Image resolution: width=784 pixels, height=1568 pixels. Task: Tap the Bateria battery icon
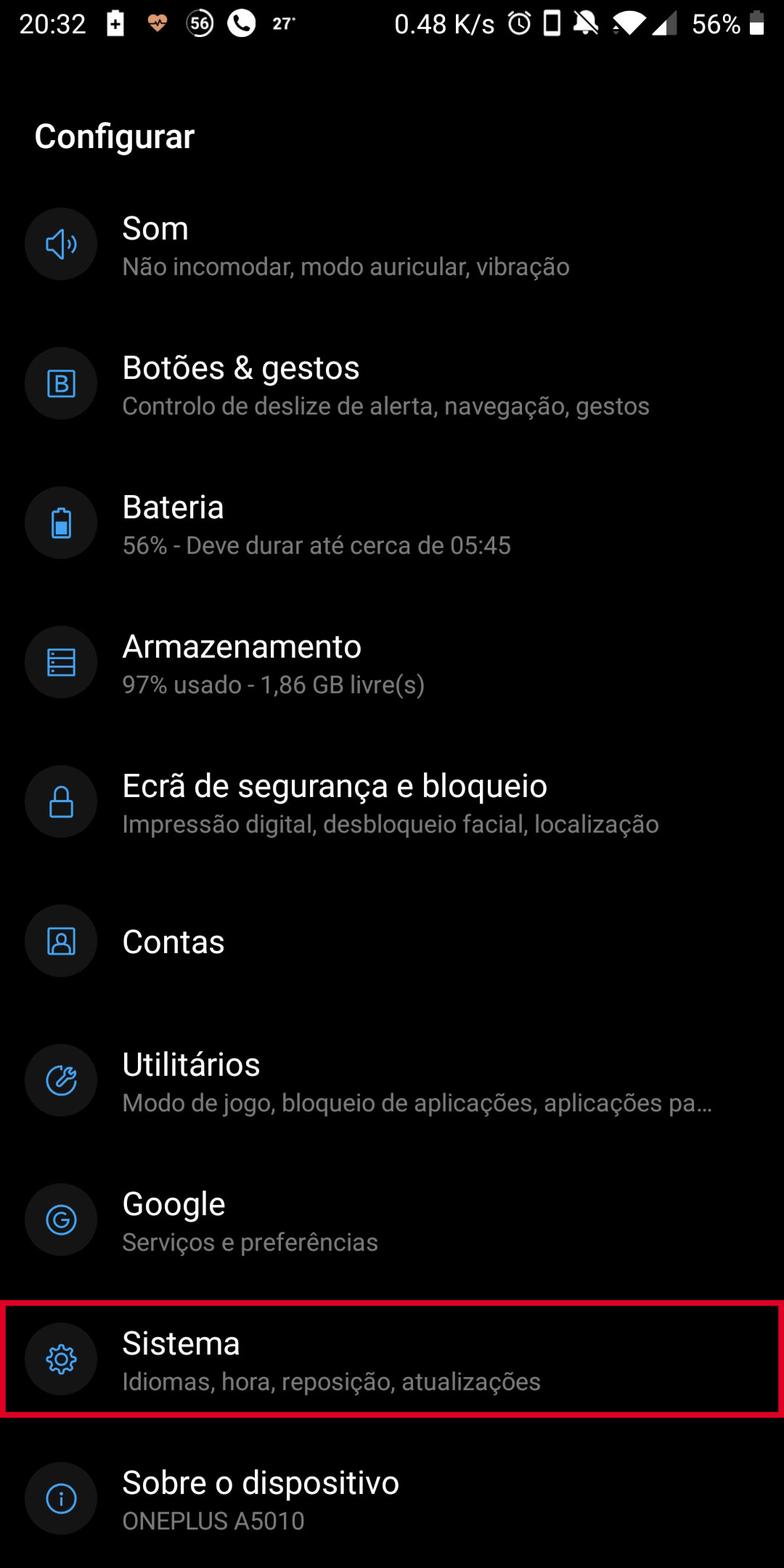pos(61,523)
